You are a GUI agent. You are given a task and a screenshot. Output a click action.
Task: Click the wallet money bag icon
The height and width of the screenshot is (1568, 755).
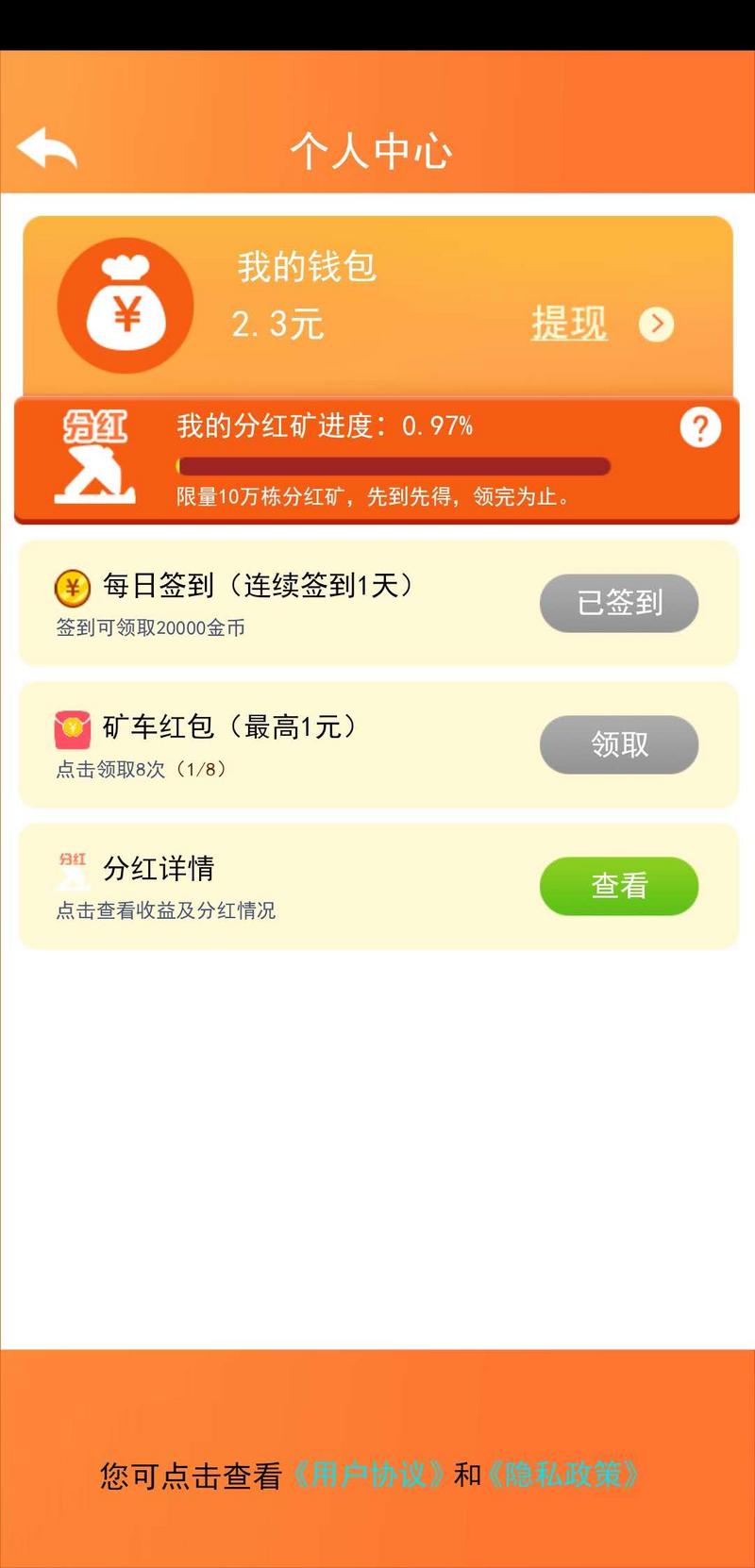(x=126, y=304)
